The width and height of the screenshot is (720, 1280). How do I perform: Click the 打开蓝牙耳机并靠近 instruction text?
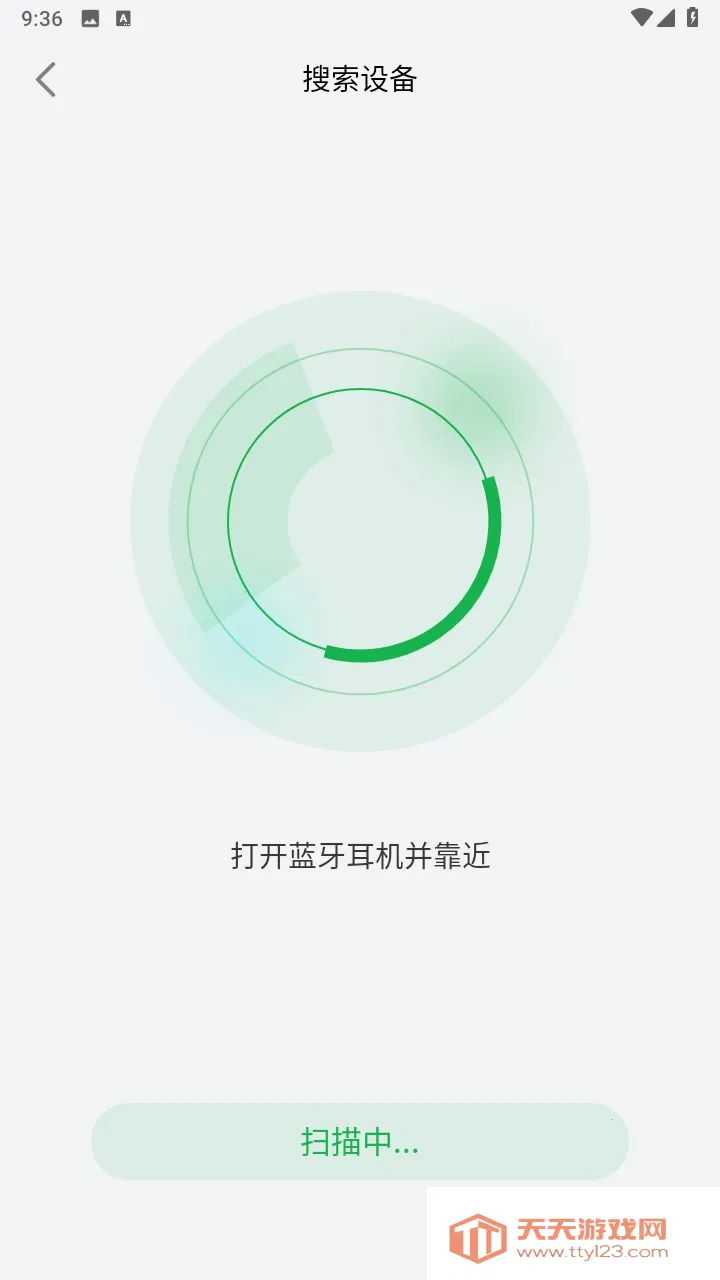pos(360,856)
